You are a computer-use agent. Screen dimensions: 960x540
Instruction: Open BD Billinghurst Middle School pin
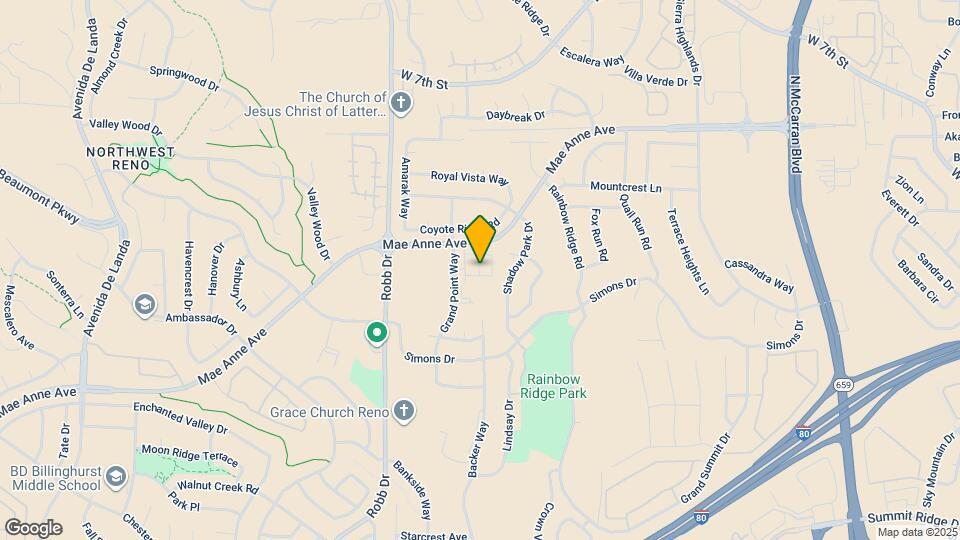(x=117, y=478)
